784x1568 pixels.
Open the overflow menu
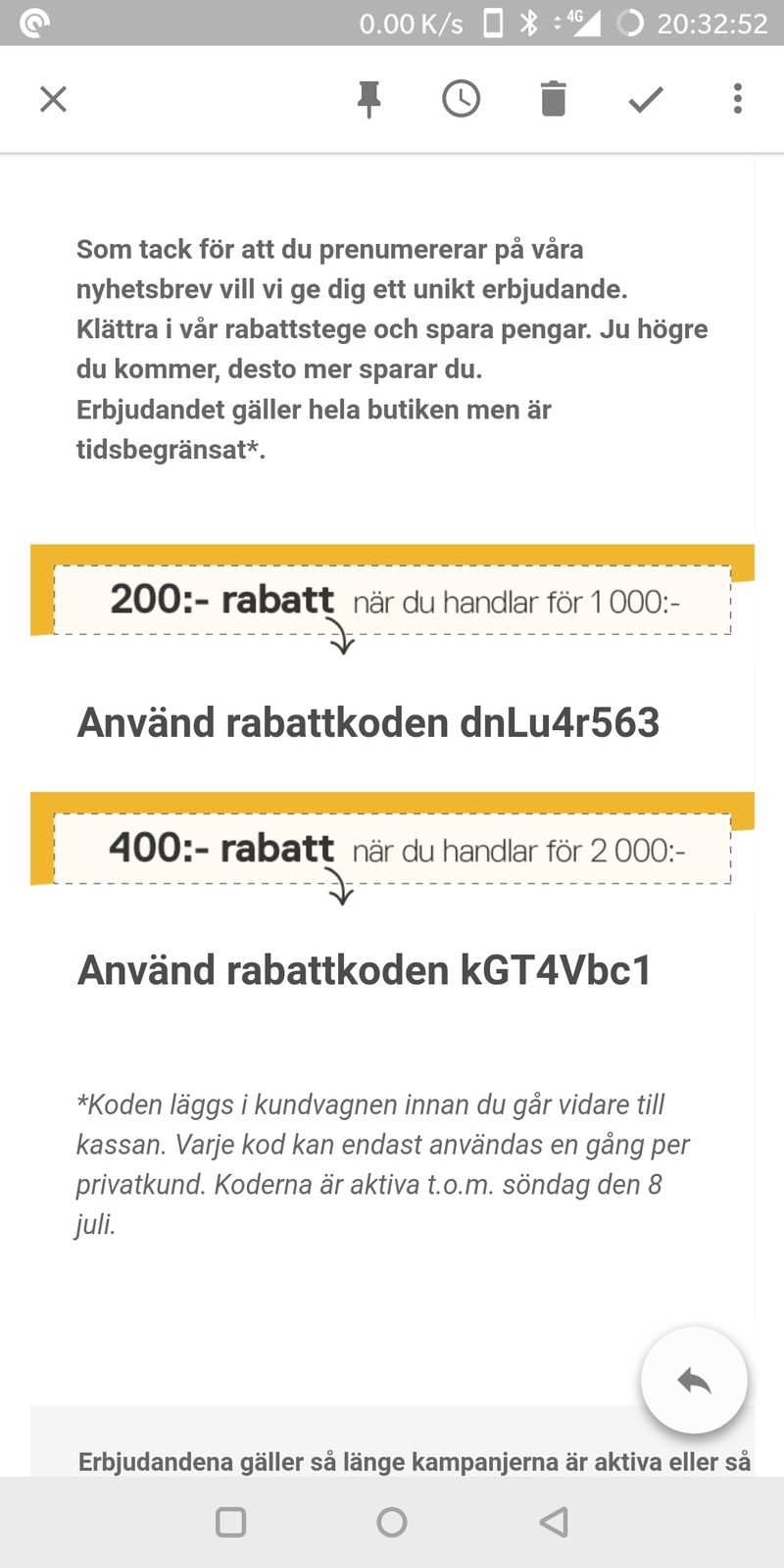[x=738, y=99]
